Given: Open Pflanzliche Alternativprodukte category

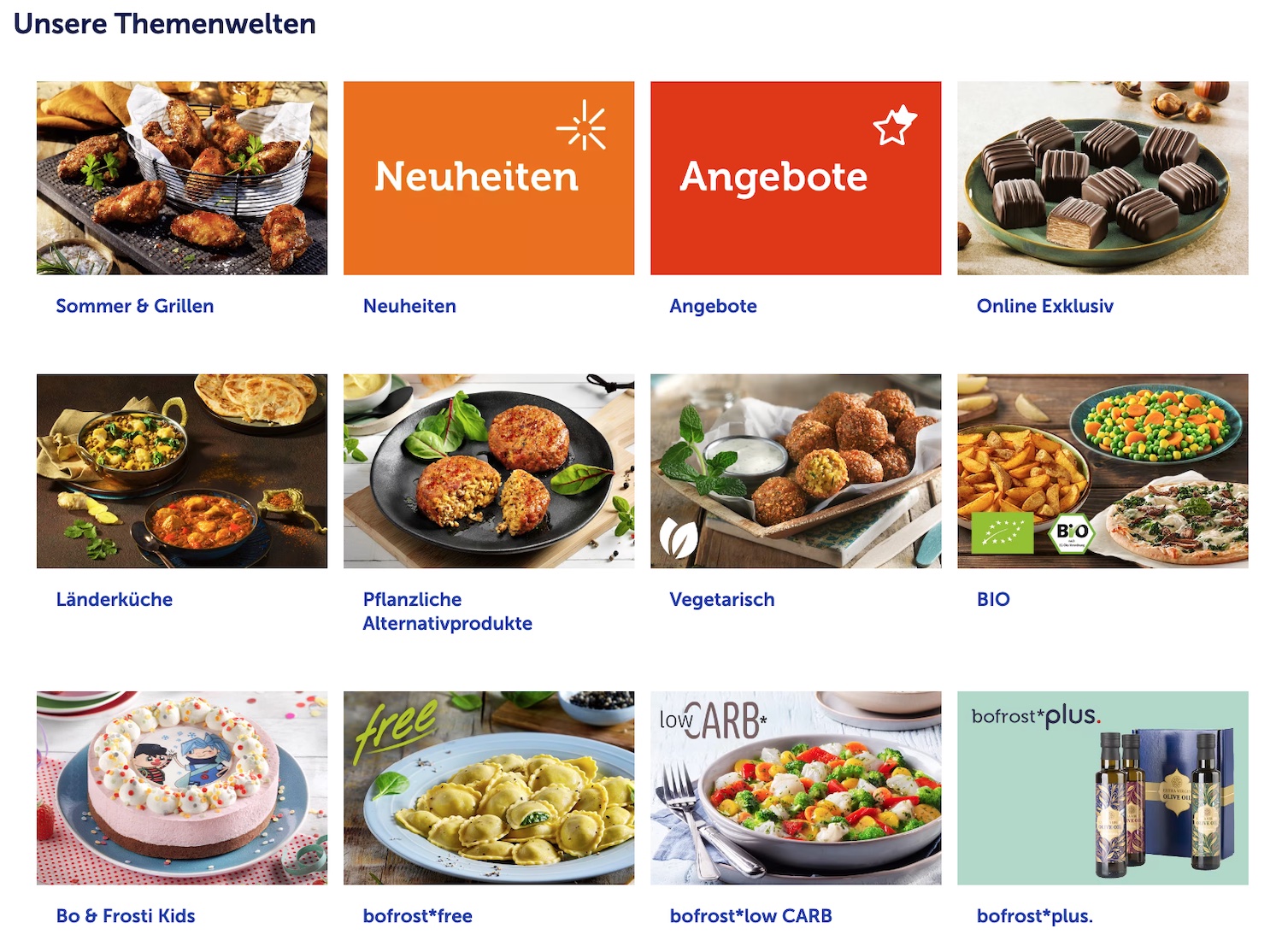Looking at the screenshot, I should pyautogui.click(x=488, y=471).
